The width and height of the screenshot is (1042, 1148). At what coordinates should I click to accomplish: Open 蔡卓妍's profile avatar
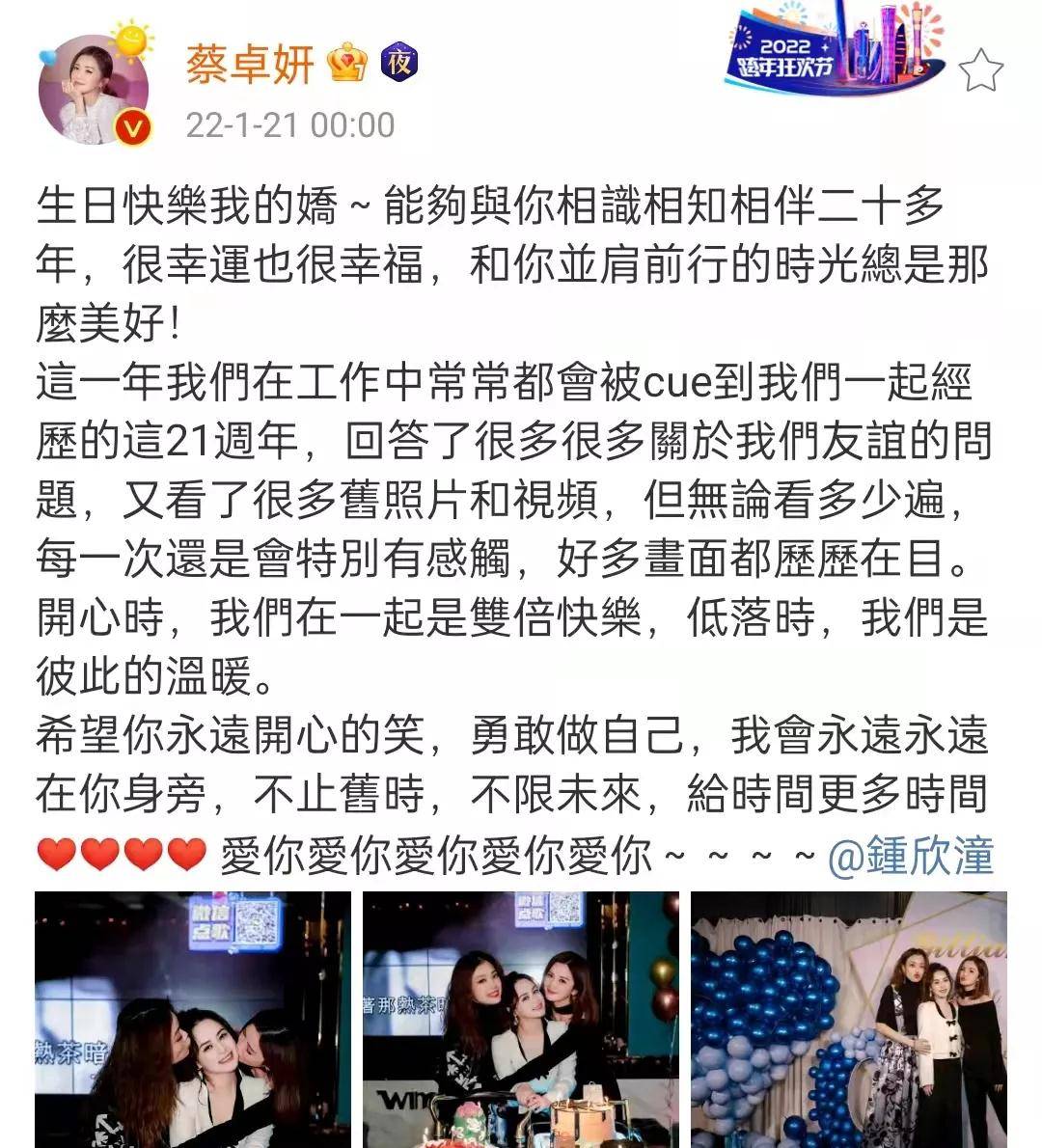(x=94, y=90)
